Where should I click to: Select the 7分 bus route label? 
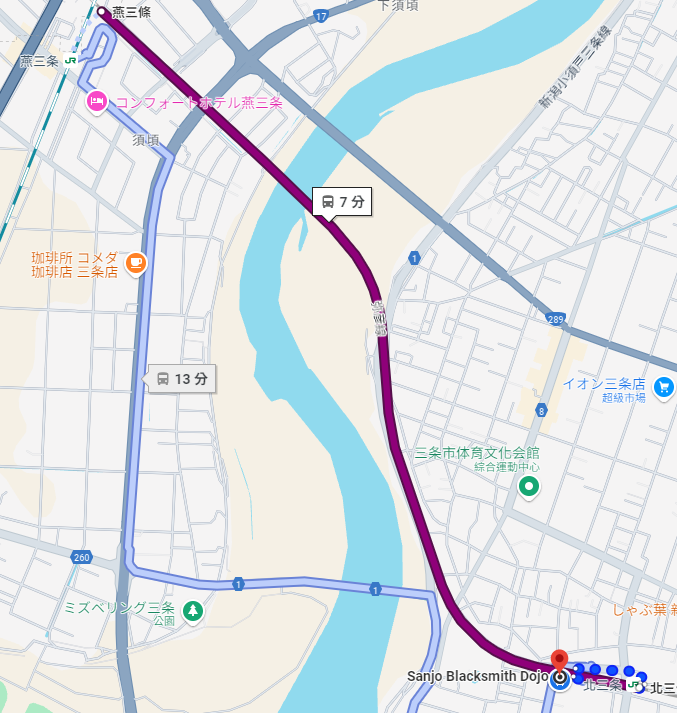click(x=342, y=202)
